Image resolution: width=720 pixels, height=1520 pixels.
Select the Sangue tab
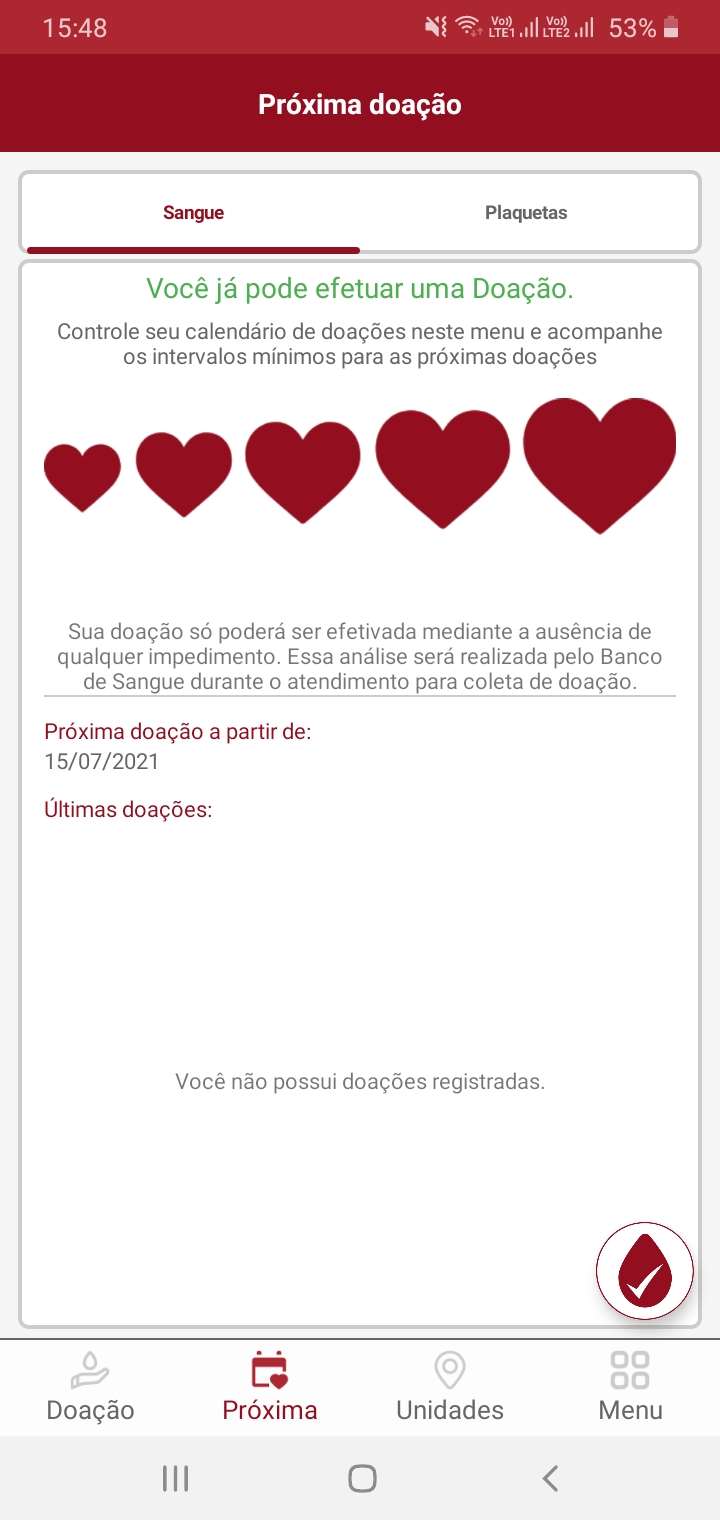coord(193,212)
